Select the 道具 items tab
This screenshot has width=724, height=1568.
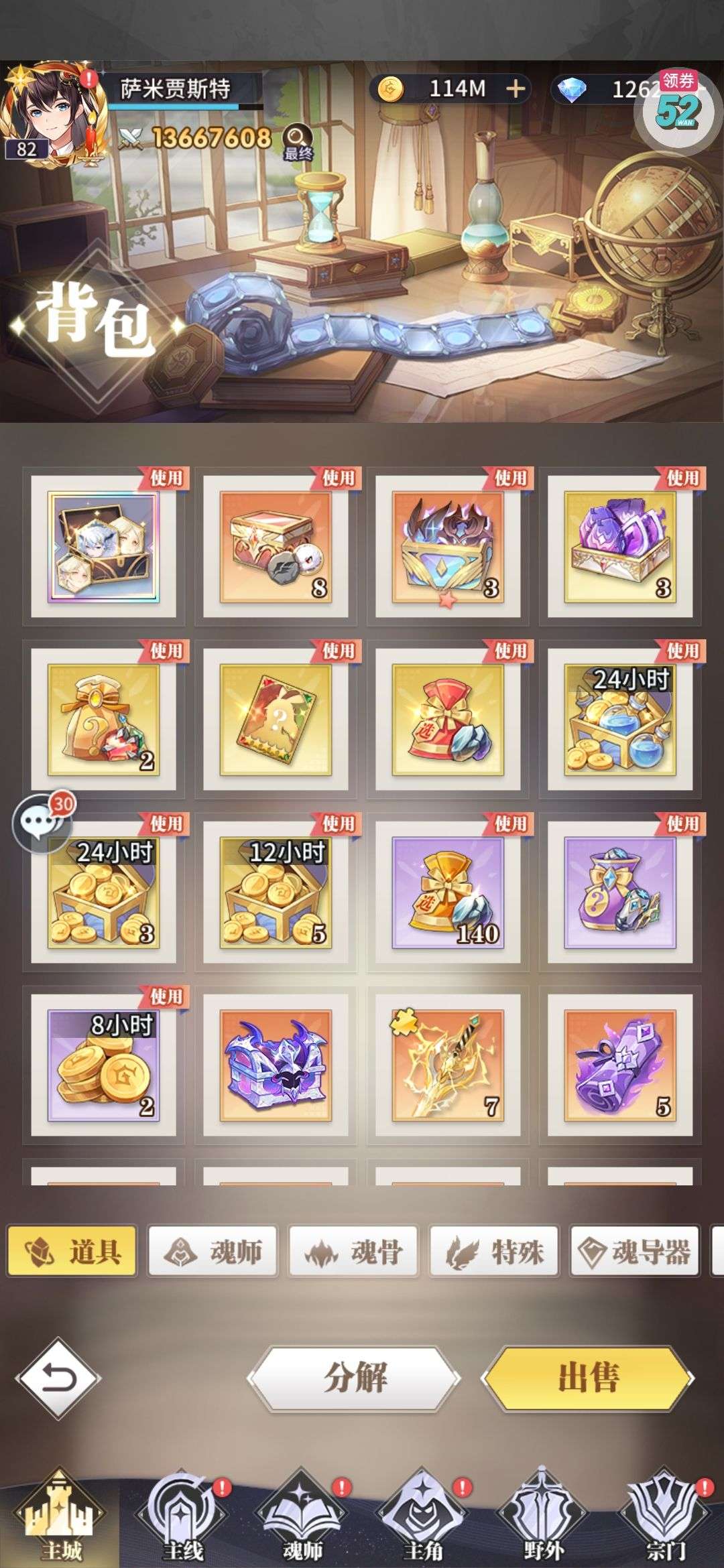click(x=72, y=1250)
